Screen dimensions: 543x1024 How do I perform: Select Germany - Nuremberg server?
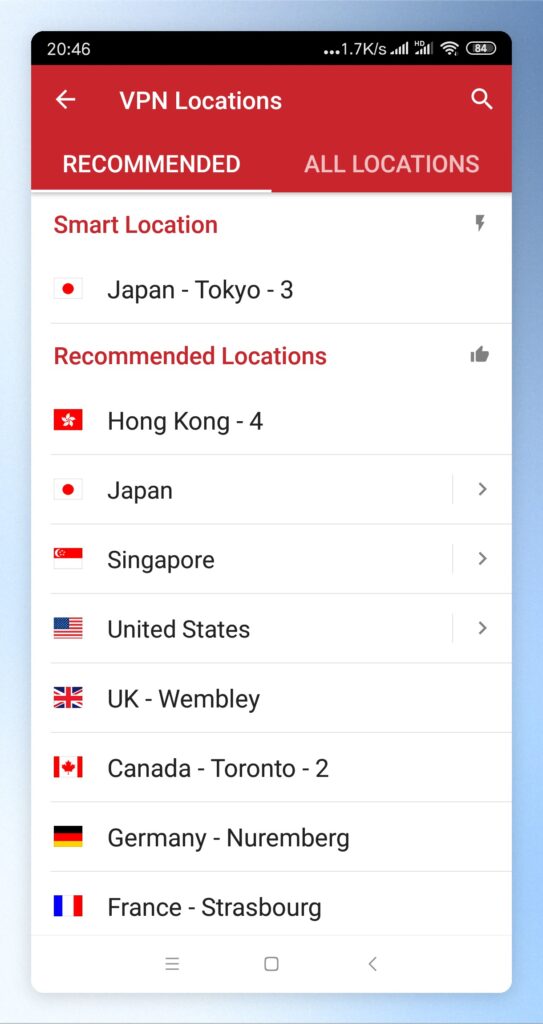[x=272, y=837]
